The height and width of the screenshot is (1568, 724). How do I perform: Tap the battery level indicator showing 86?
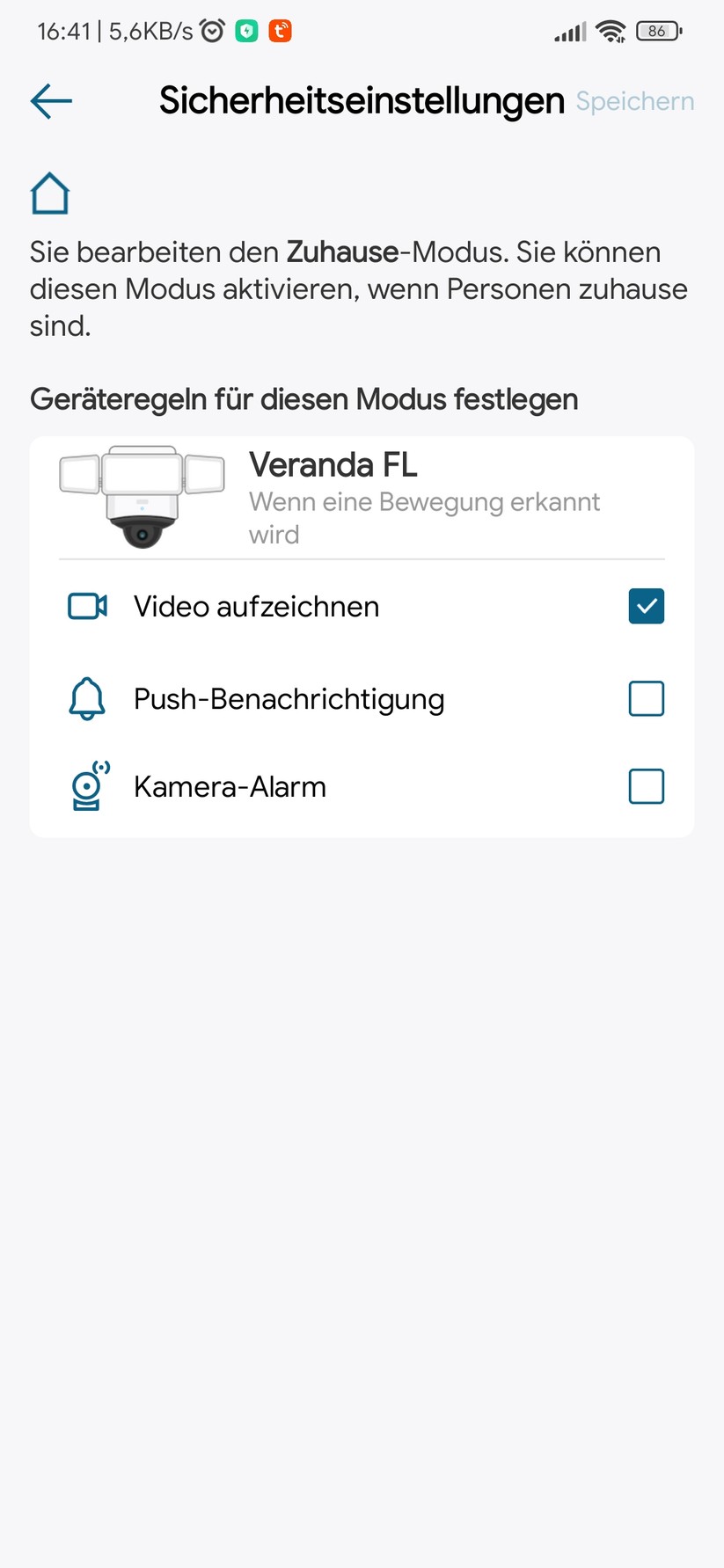657,30
